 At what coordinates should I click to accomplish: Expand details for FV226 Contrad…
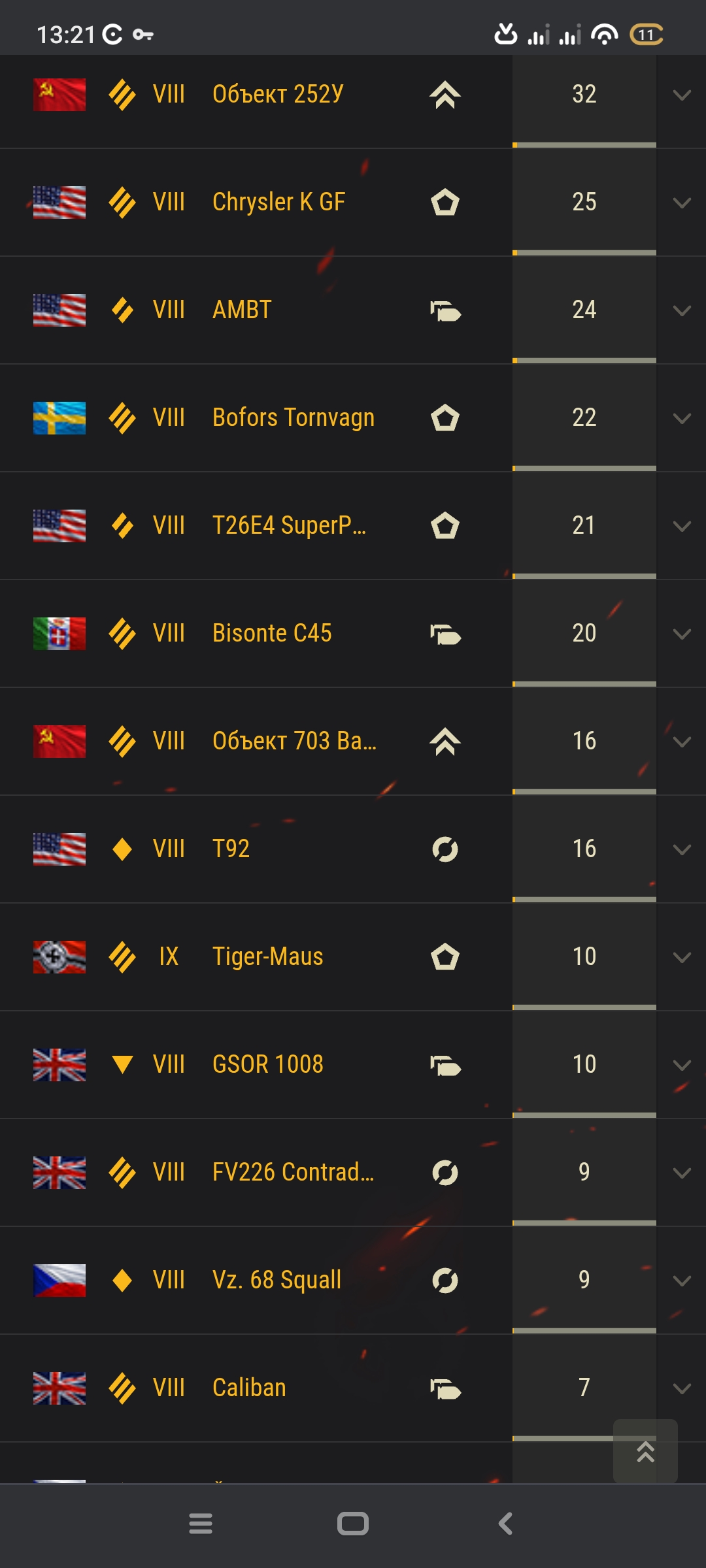point(682,1173)
